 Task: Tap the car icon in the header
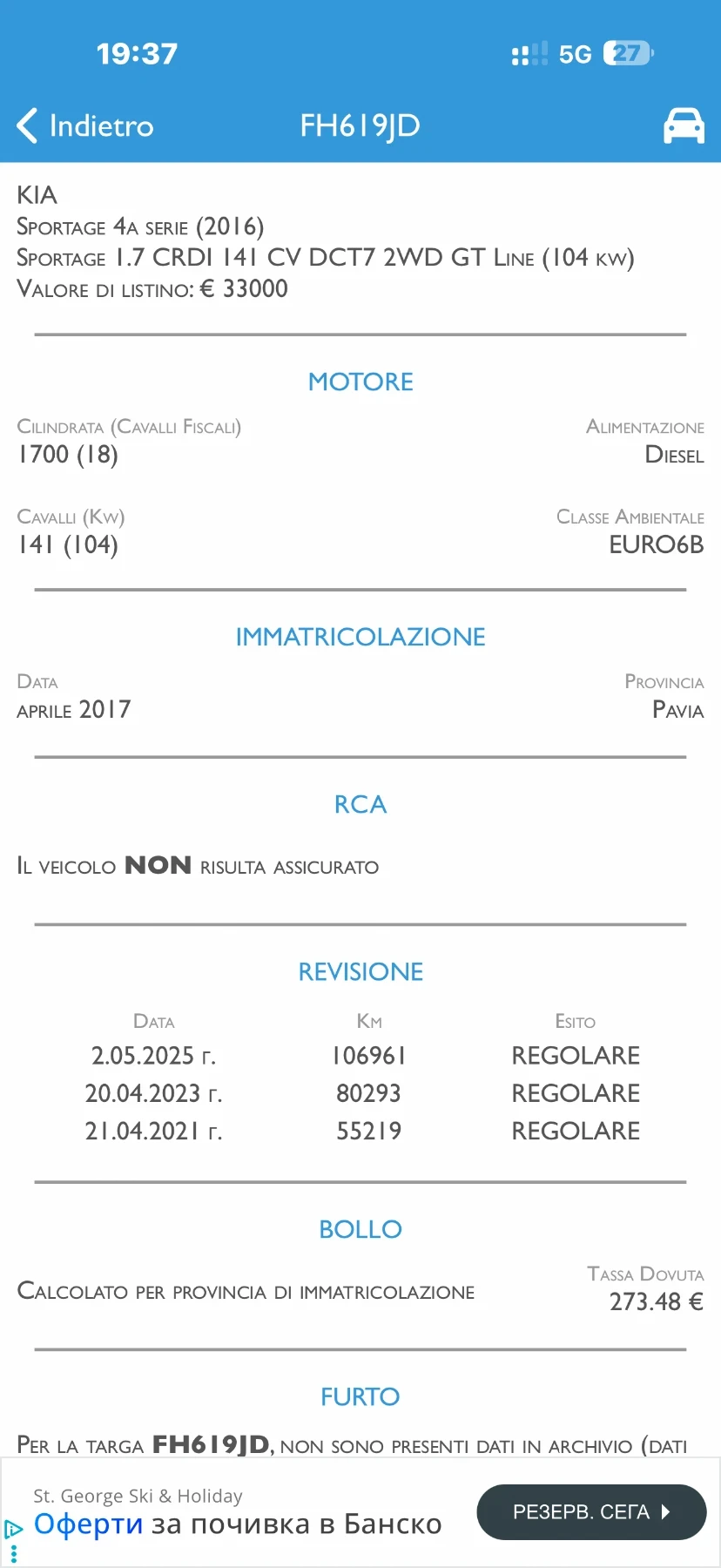point(684,126)
